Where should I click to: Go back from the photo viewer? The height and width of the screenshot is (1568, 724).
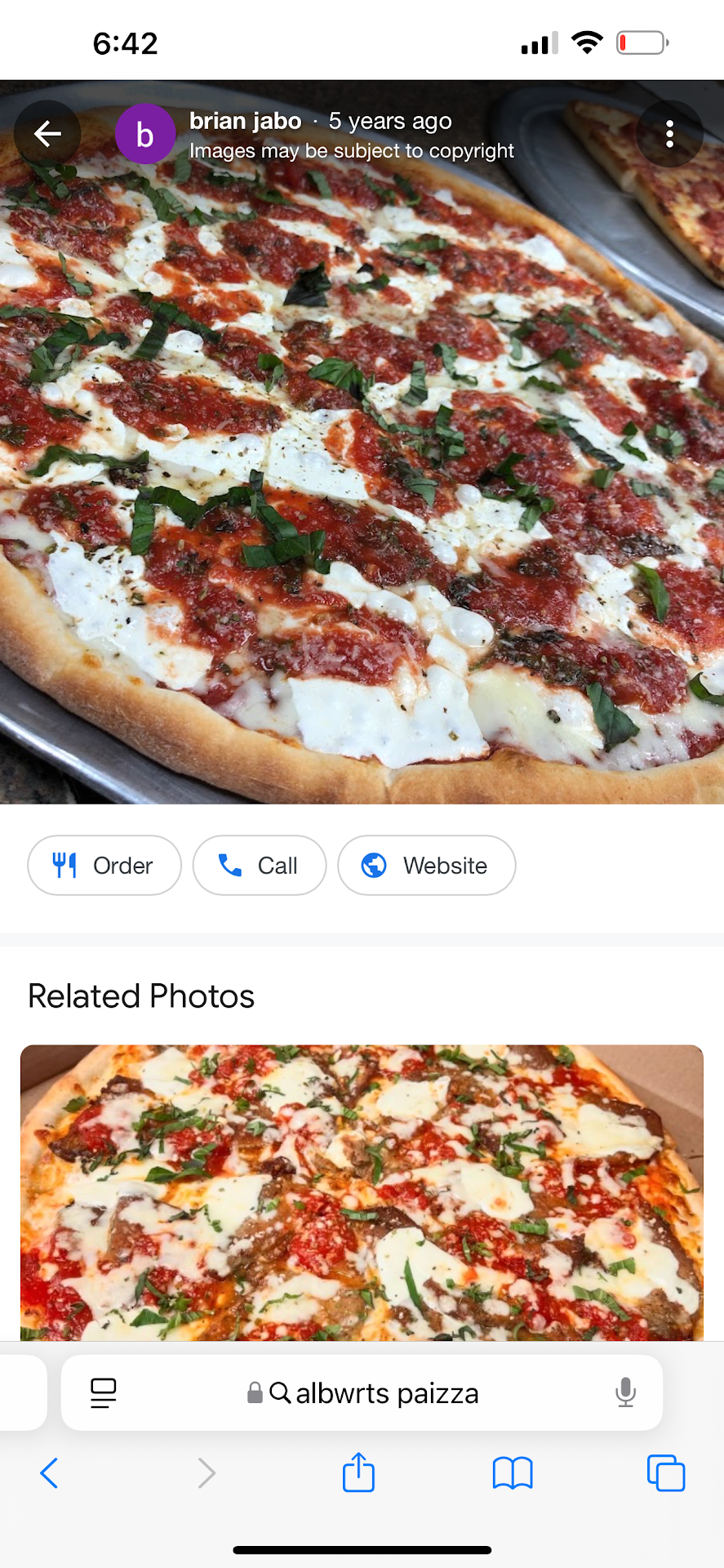[47, 134]
